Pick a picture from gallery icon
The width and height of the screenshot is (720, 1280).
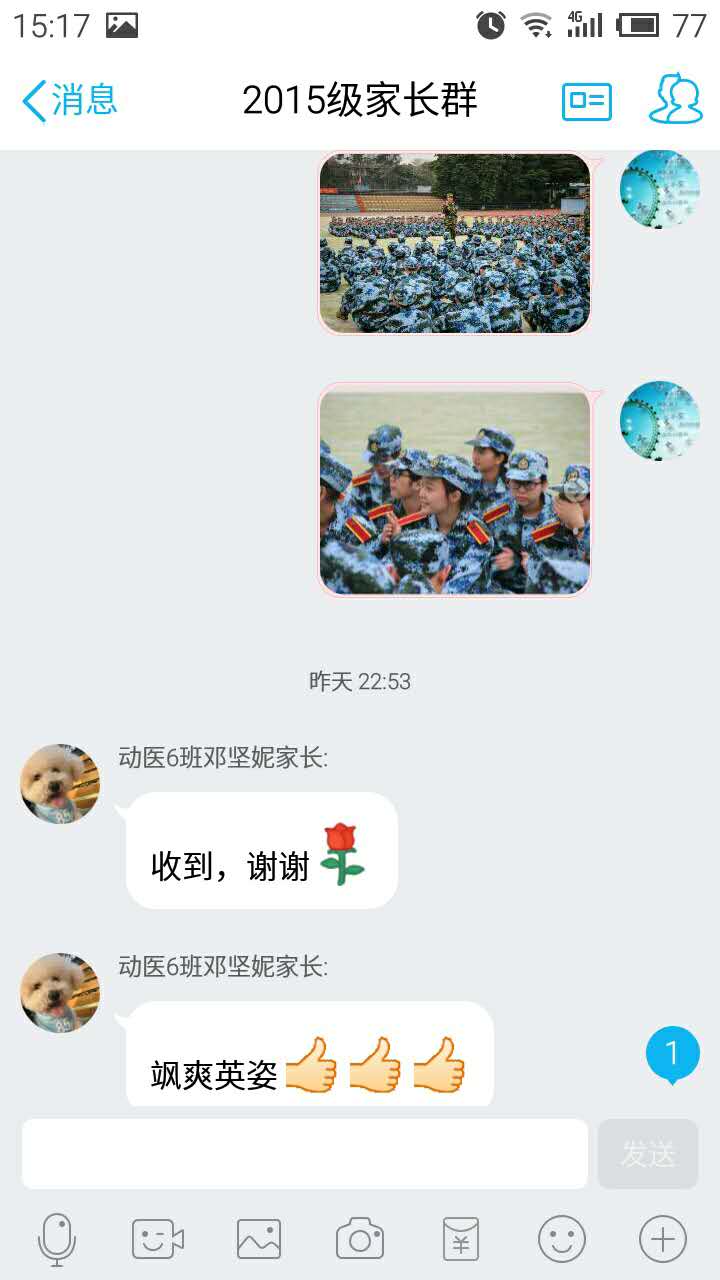pyautogui.click(x=259, y=1240)
